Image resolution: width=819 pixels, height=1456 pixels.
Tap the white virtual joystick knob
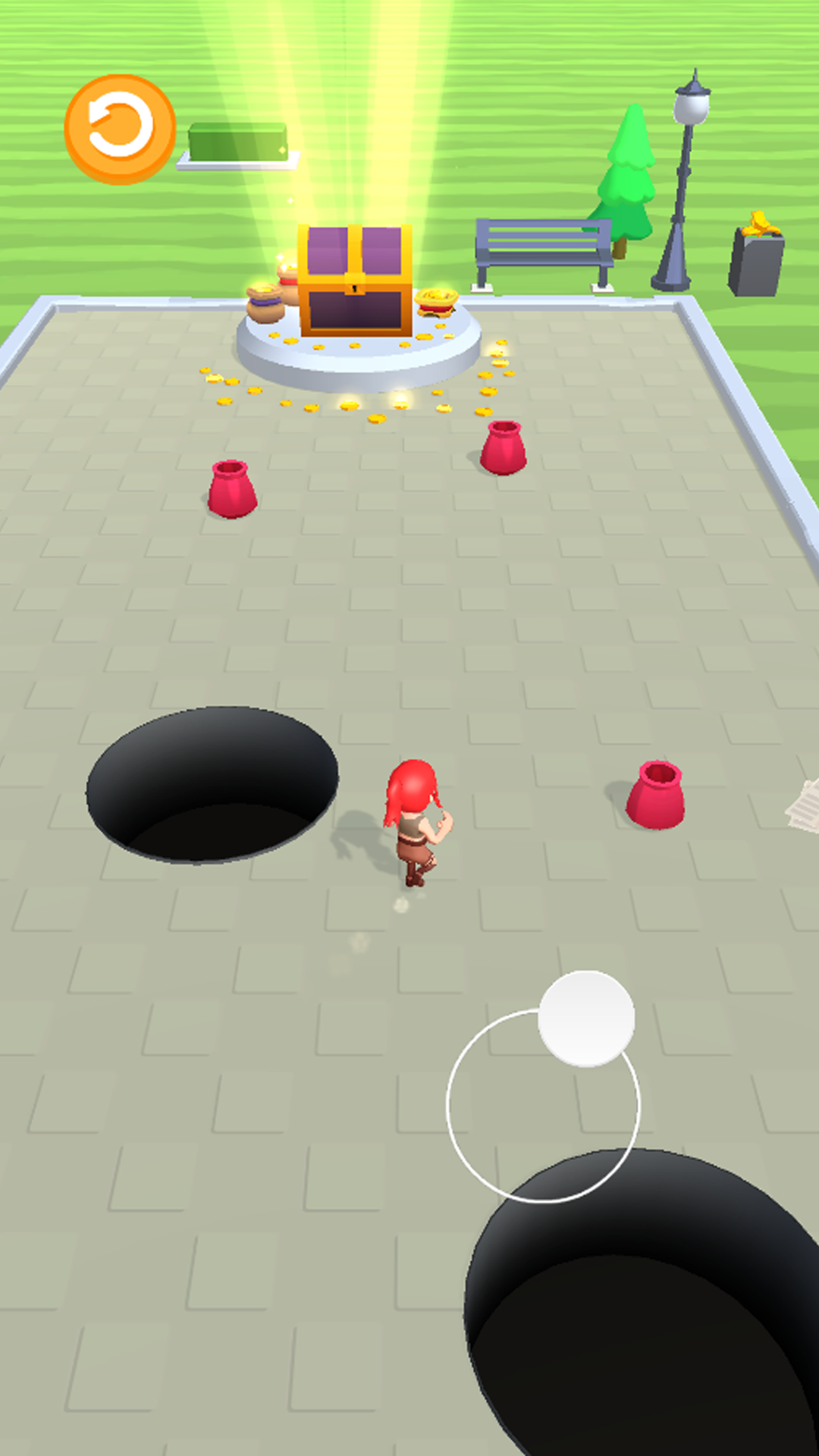click(586, 1018)
